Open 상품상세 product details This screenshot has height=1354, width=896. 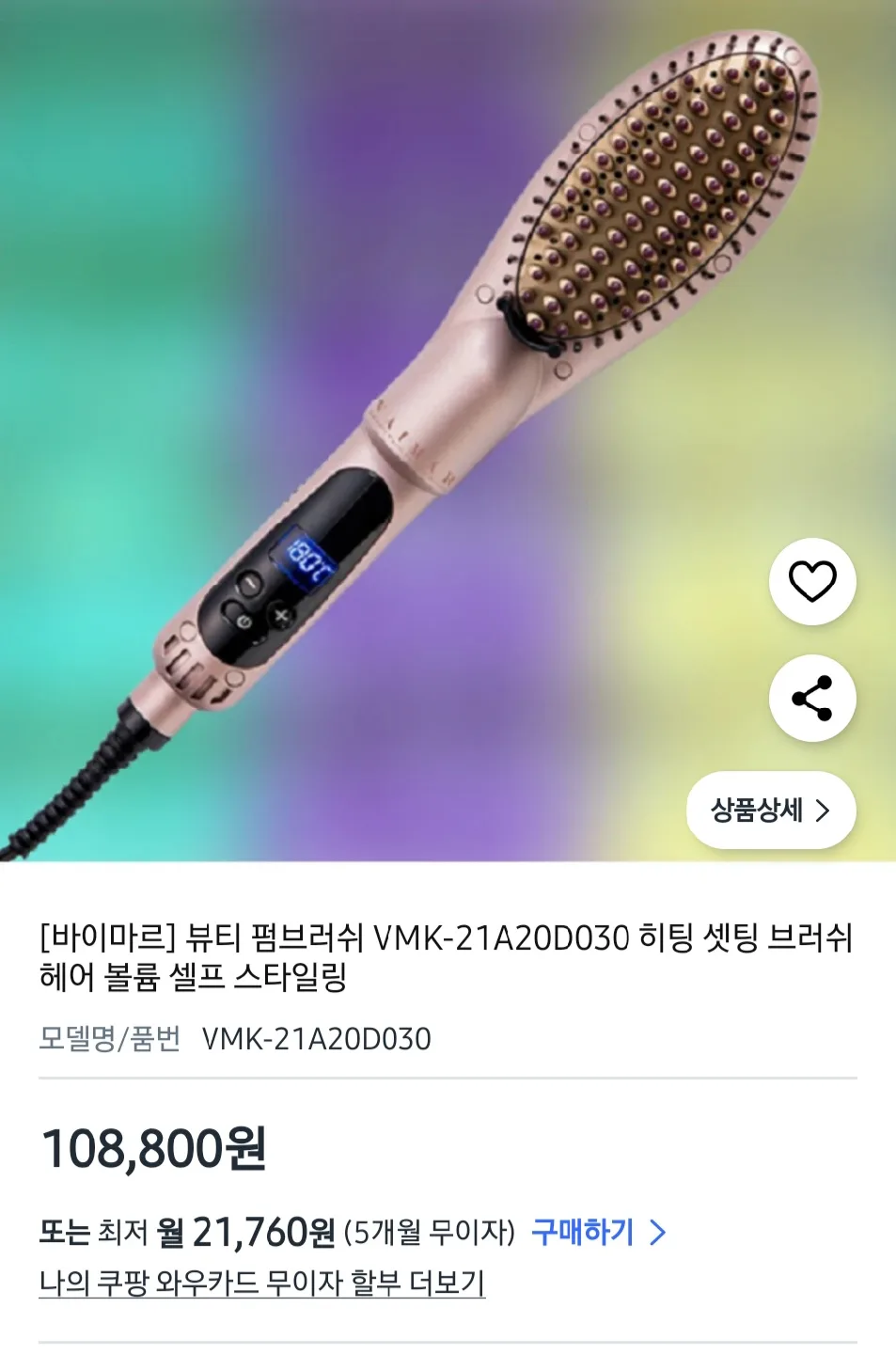[x=771, y=811]
